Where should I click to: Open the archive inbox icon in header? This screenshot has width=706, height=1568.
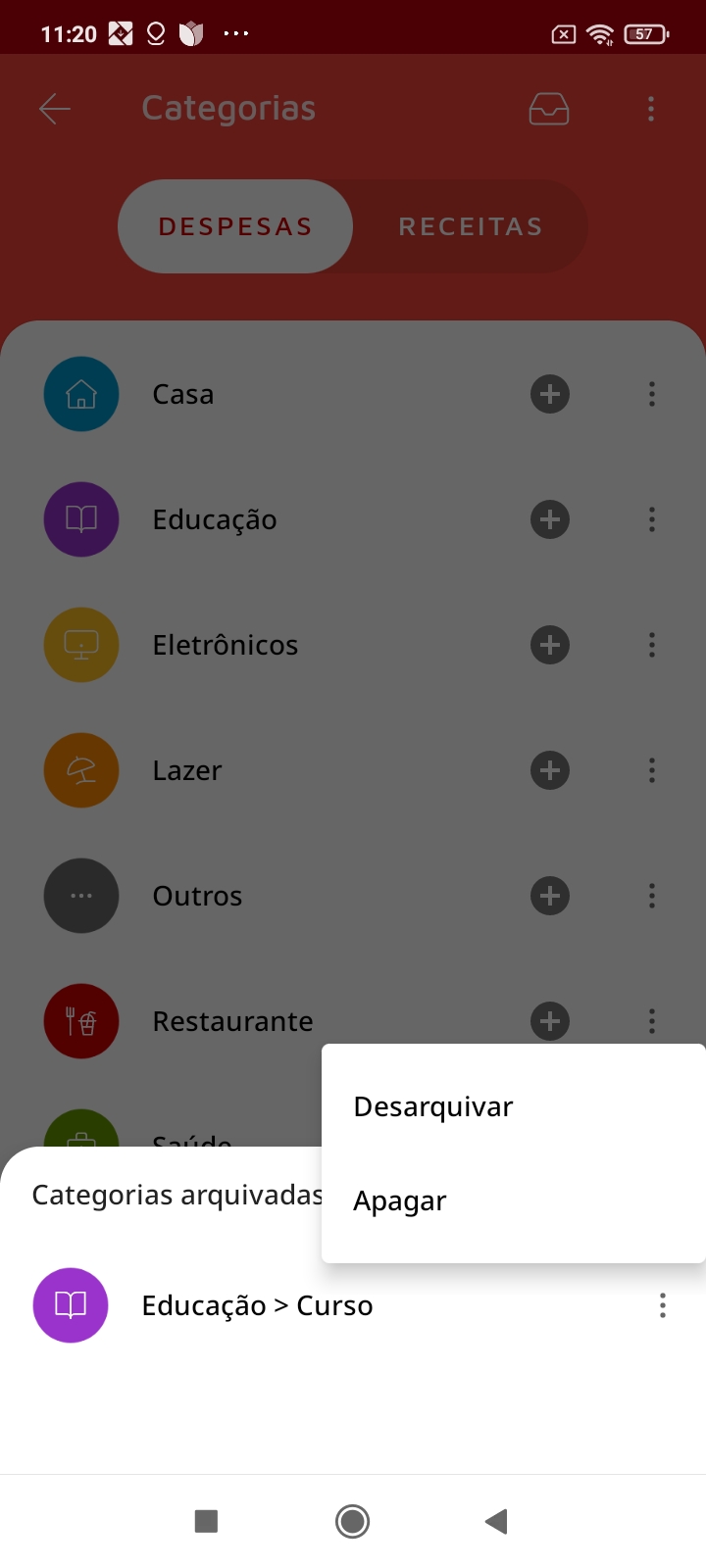[x=549, y=108]
